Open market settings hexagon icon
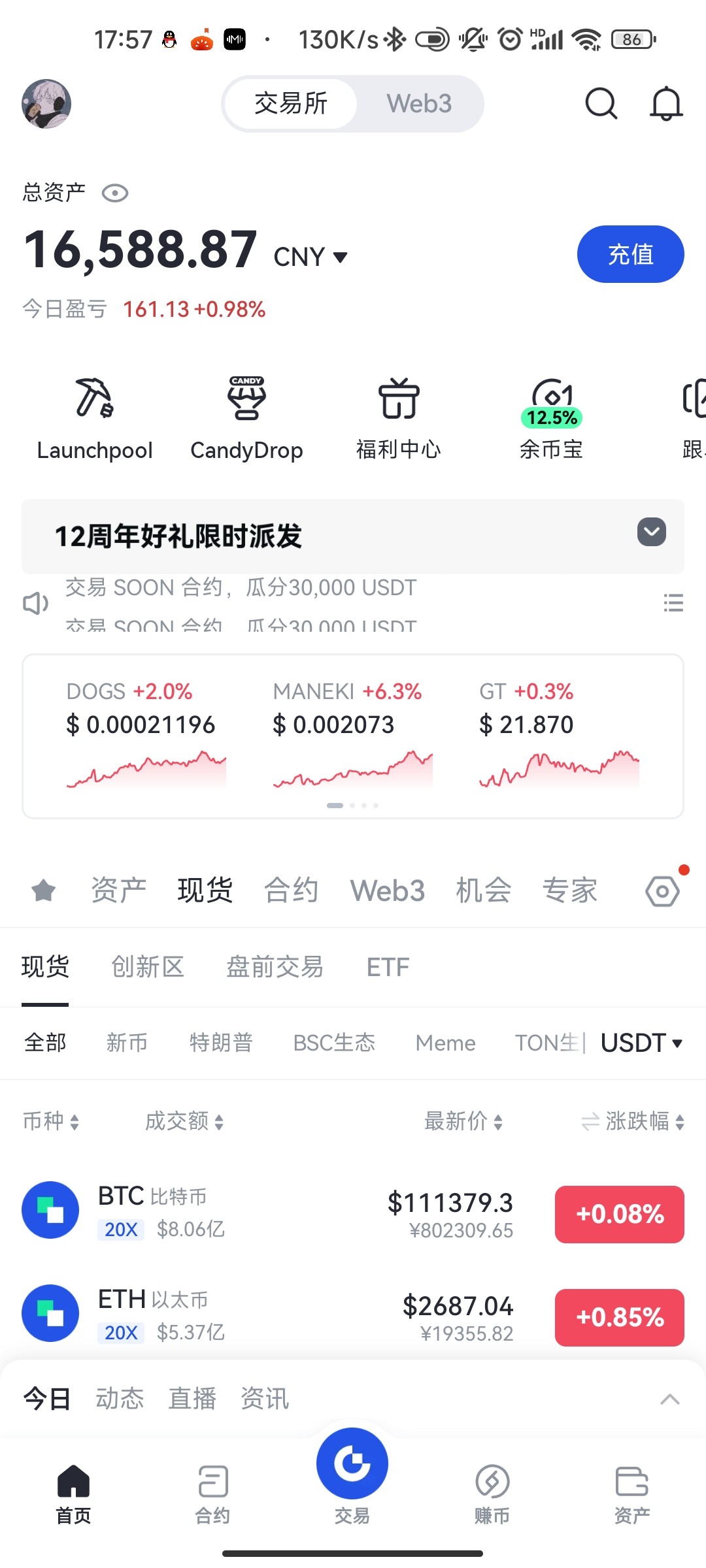This screenshot has height=1568, width=706. click(x=662, y=891)
